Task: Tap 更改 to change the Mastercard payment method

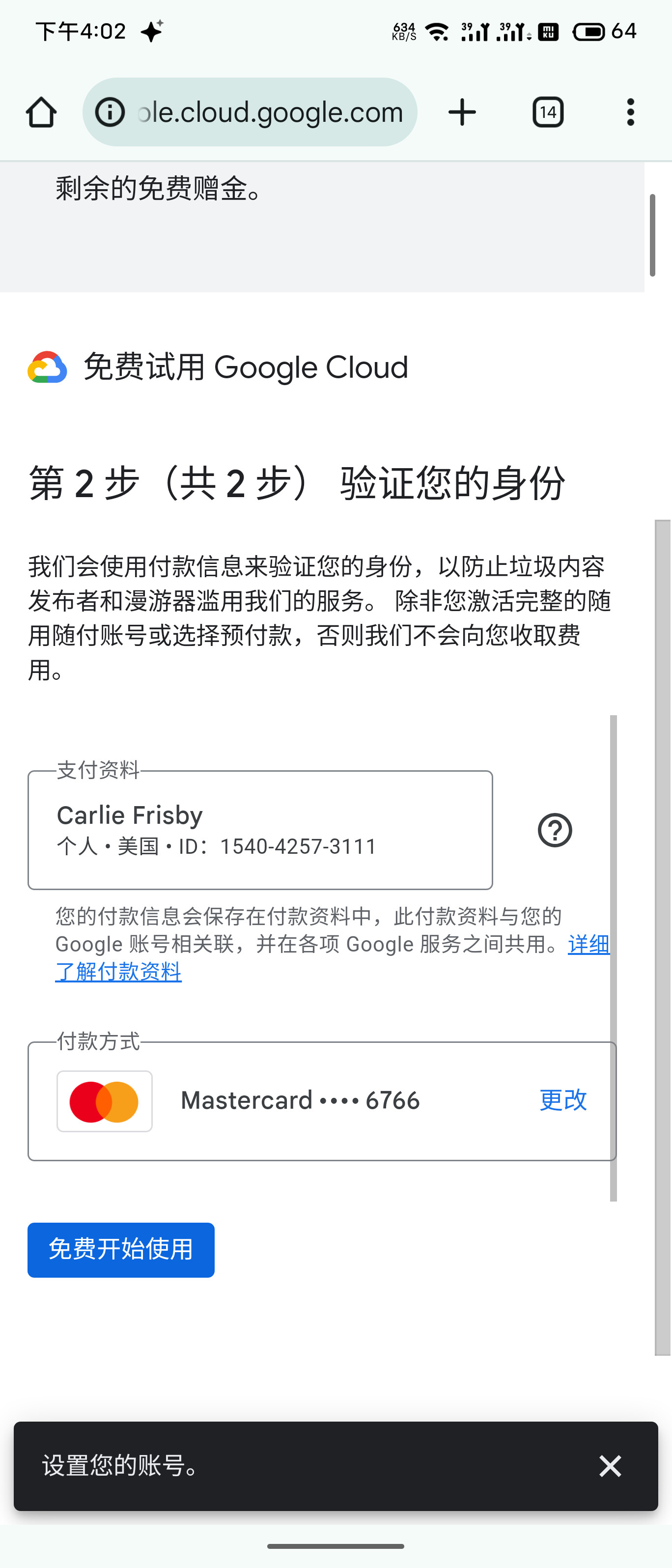Action: (563, 1100)
